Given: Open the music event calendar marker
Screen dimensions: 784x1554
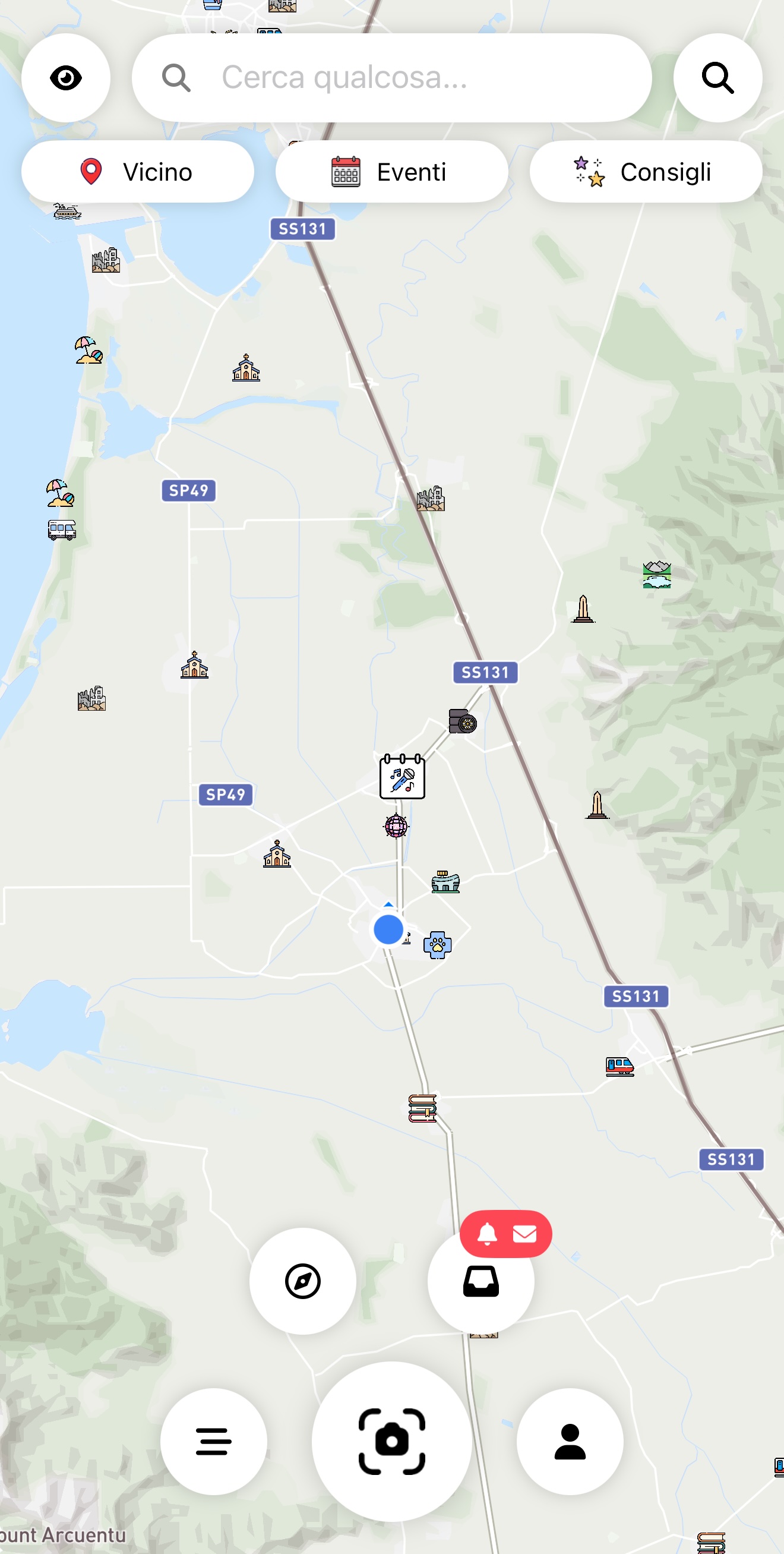Looking at the screenshot, I should pos(402,777).
